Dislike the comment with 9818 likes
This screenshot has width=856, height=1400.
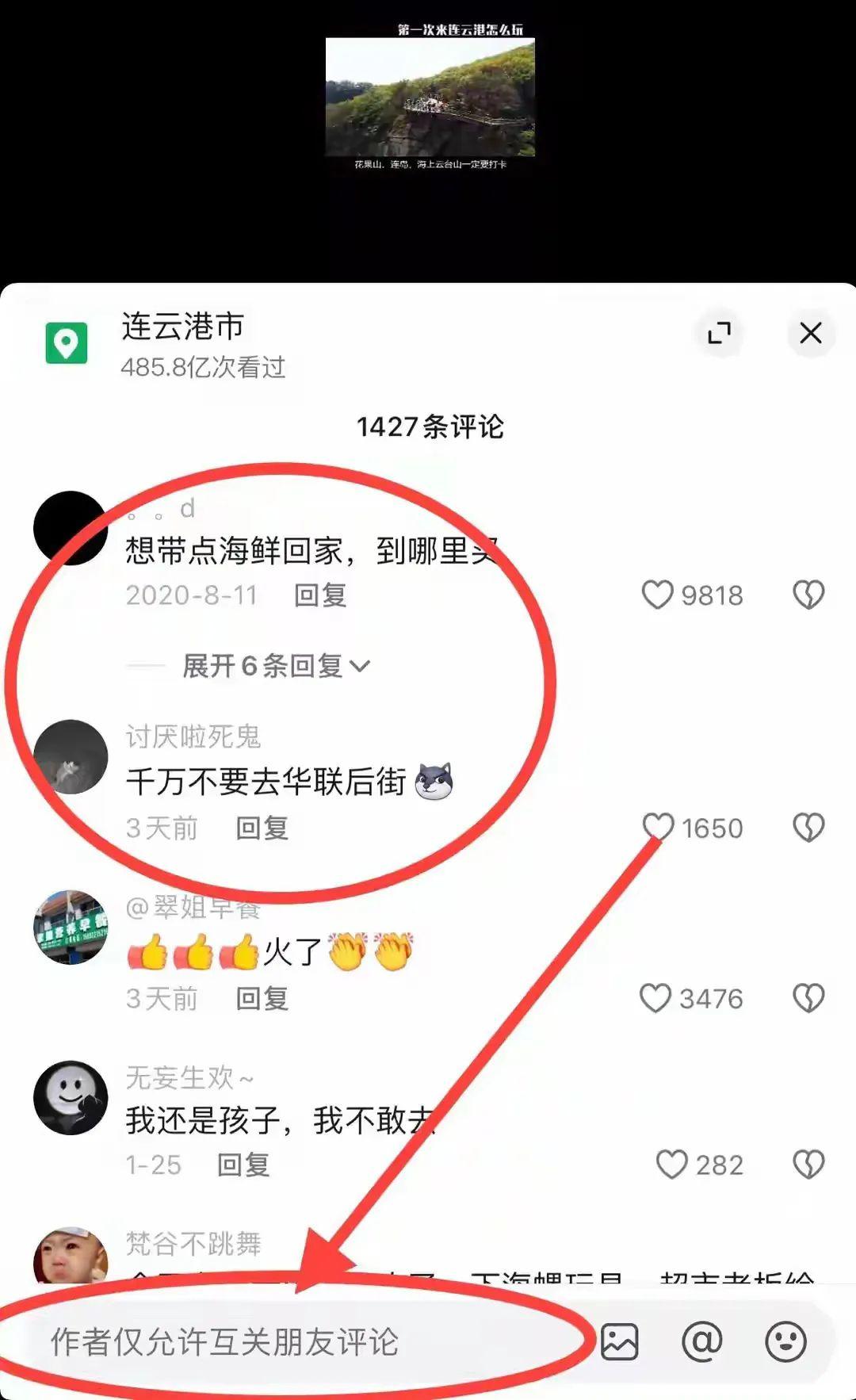click(x=808, y=595)
